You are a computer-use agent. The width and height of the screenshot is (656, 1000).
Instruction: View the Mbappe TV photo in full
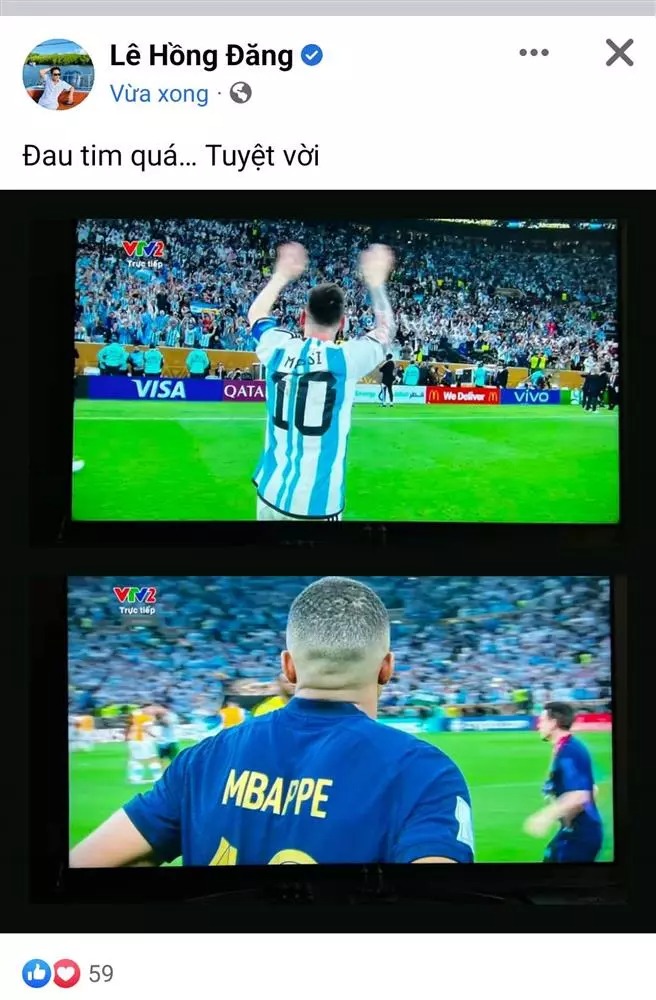340,720
